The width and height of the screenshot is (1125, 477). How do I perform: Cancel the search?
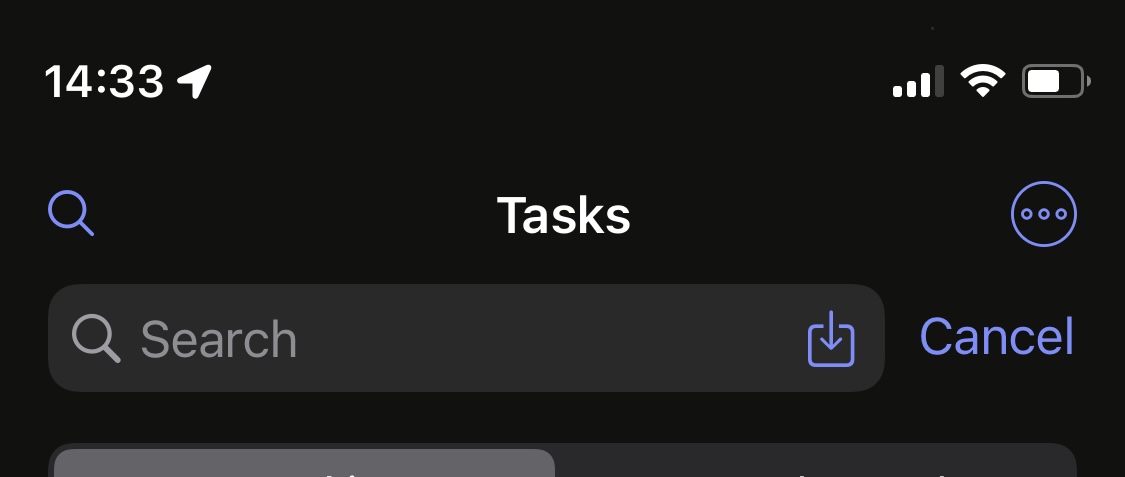996,336
